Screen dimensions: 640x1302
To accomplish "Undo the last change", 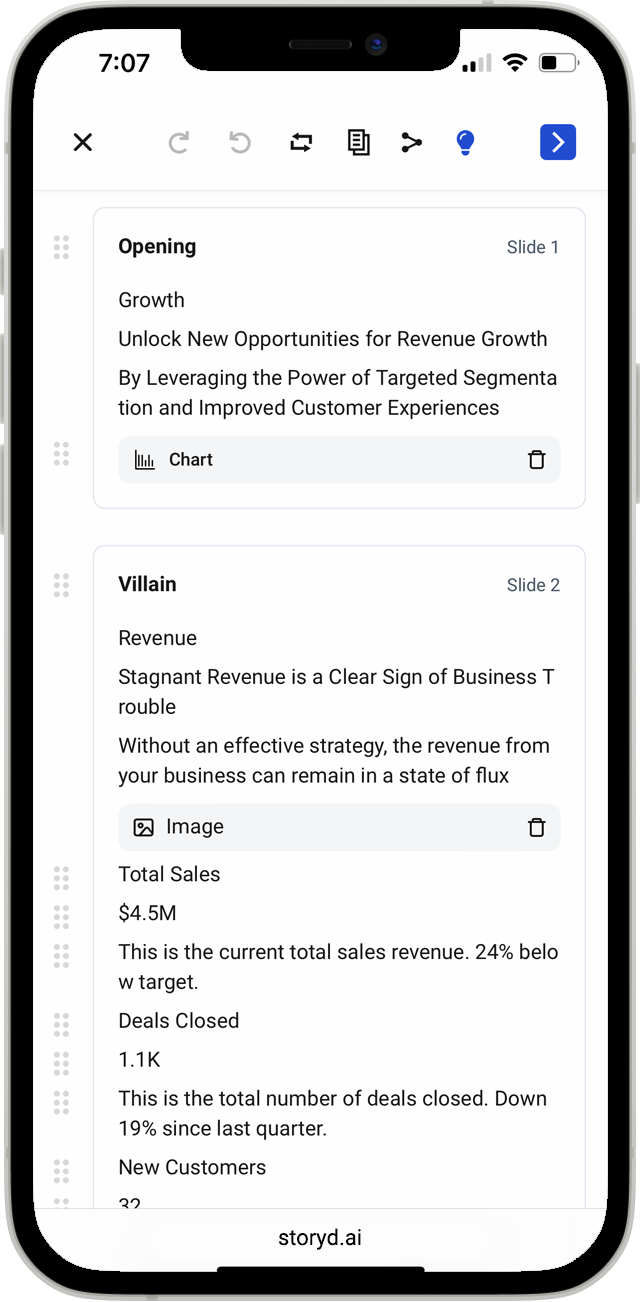I will 240,143.
